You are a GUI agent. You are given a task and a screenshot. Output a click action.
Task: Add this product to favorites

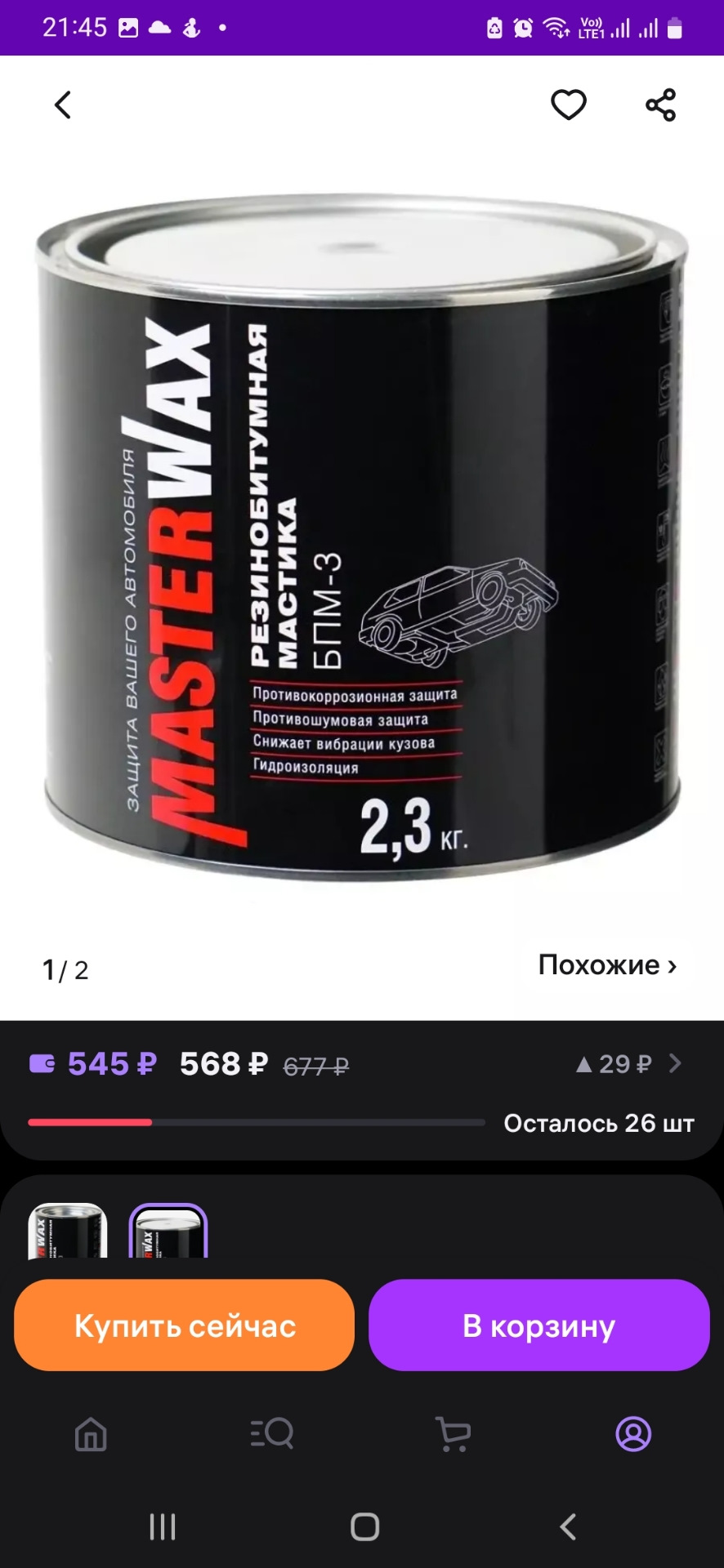(x=568, y=105)
